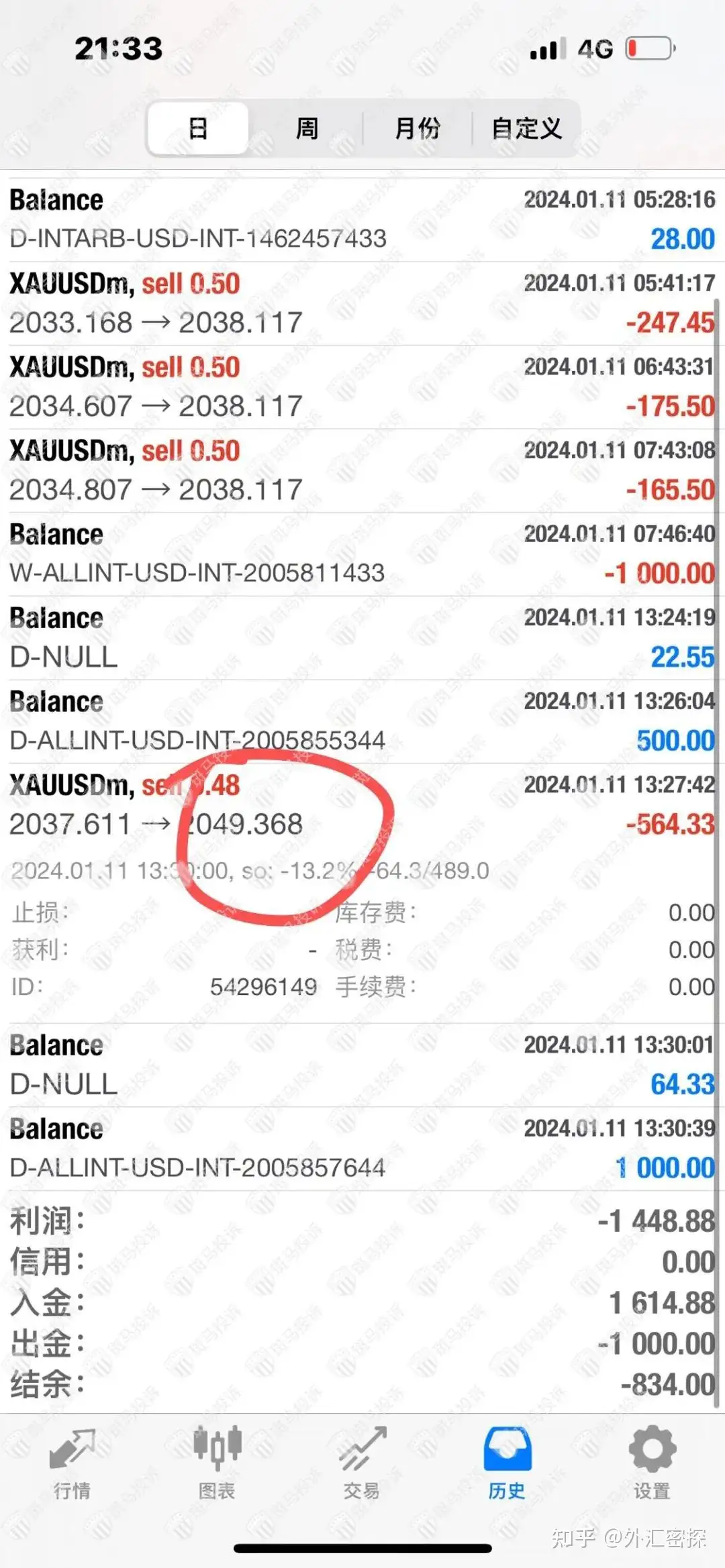The height and width of the screenshot is (1568, 725).
Task: Open the Balance entry D-ALLINT-USD-INT-2005855344
Action: tap(362, 721)
